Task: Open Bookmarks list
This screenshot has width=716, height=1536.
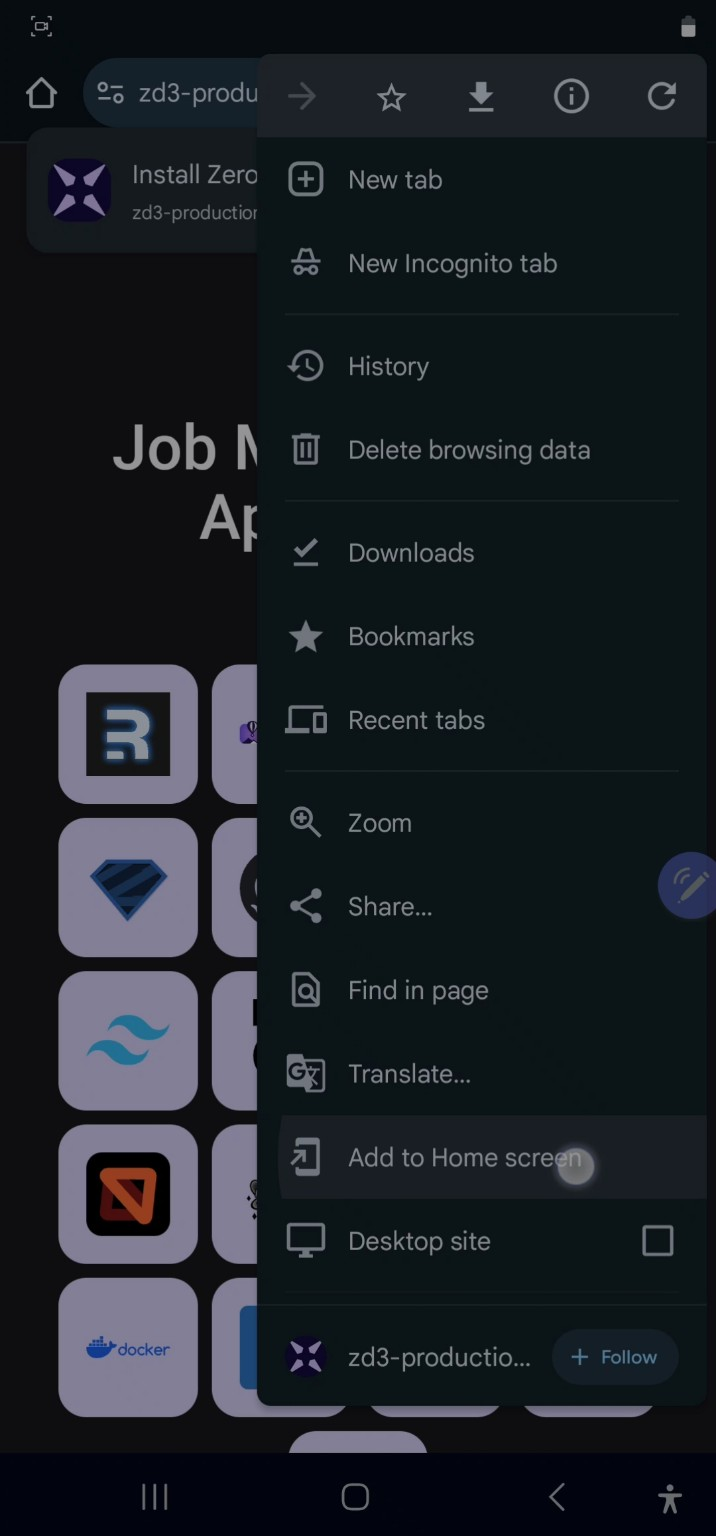Action: 411,637
